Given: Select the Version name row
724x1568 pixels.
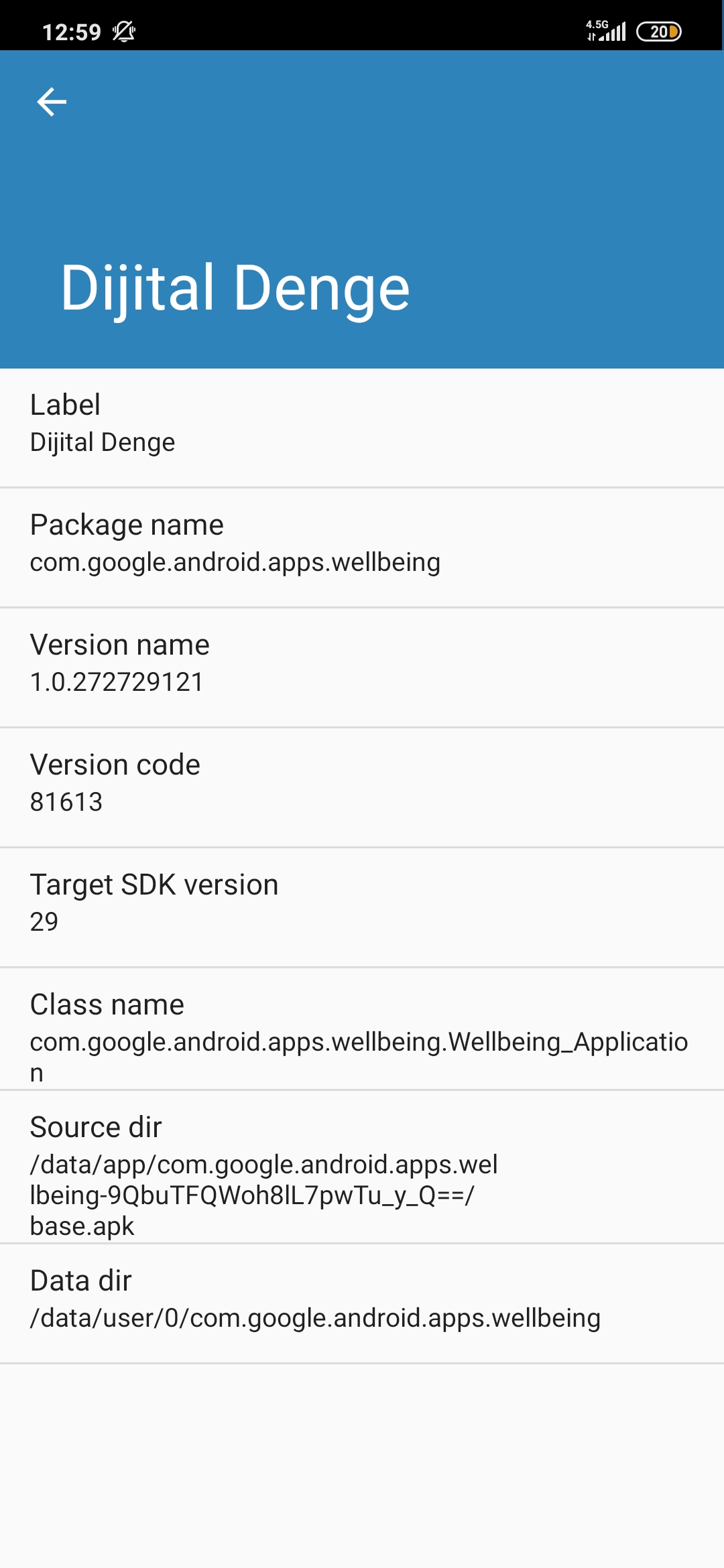Looking at the screenshot, I should coord(362,668).
